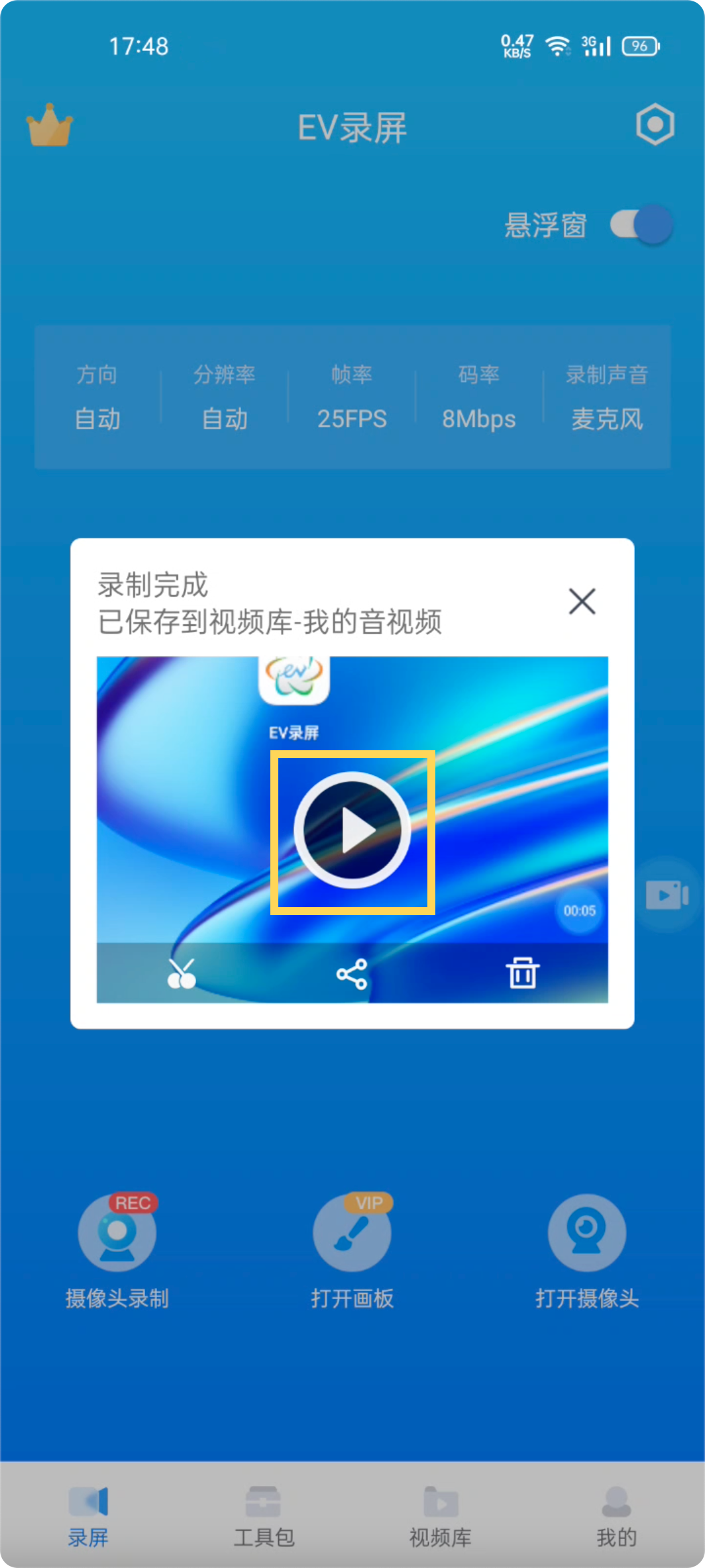The height and width of the screenshot is (1568, 705).
Task: Toggle the 悬浮窗 floating window switch
Action: coord(641,225)
